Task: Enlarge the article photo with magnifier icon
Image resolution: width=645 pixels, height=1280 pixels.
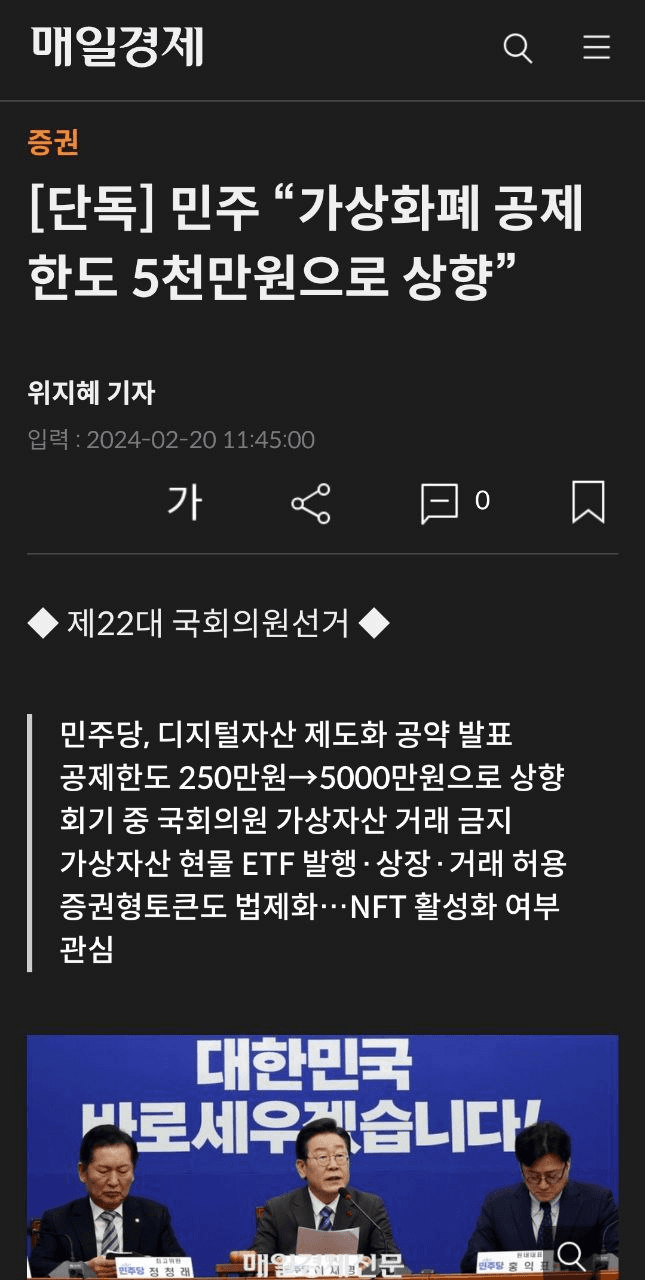Action: [572, 1254]
